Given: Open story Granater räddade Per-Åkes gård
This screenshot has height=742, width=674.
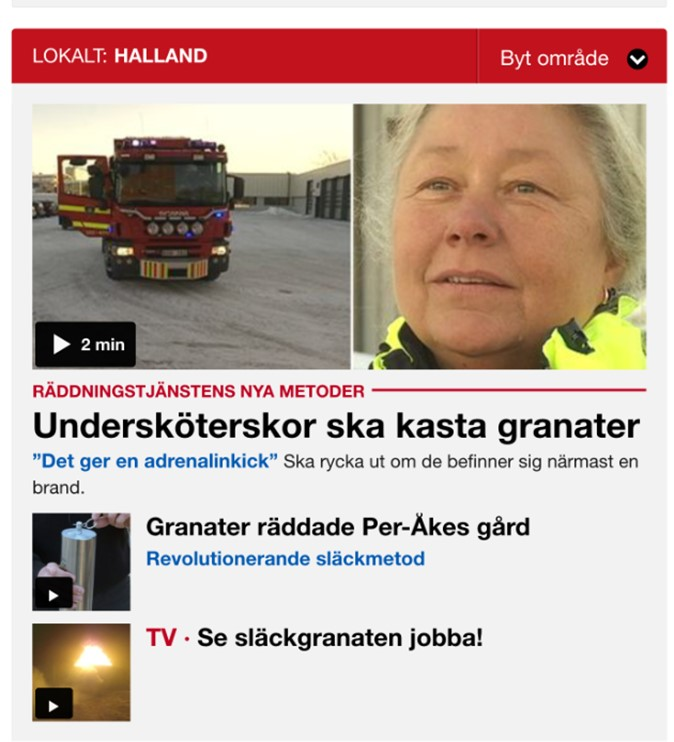Looking at the screenshot, I should 337,527.
